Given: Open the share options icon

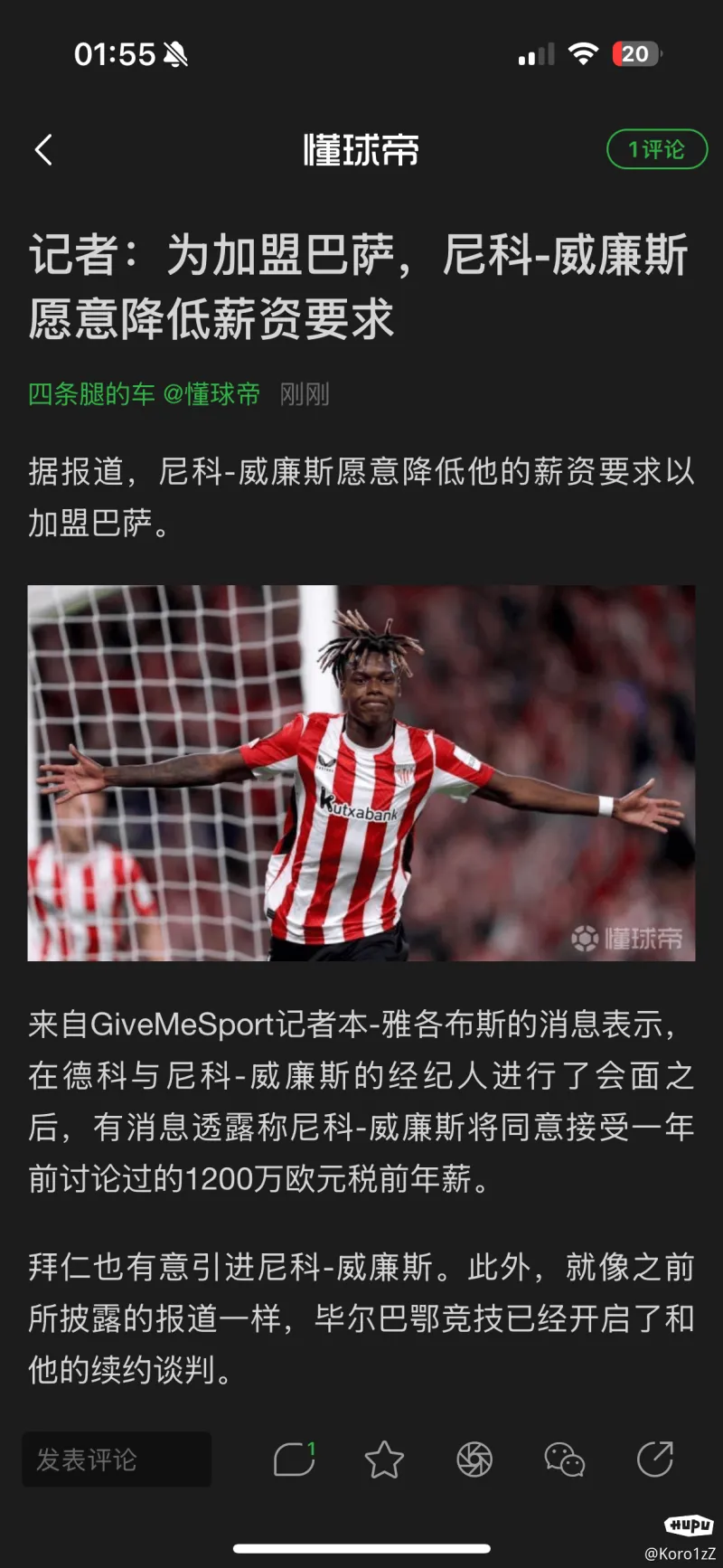Looking at the screenshot, I should coord(655,1459).
